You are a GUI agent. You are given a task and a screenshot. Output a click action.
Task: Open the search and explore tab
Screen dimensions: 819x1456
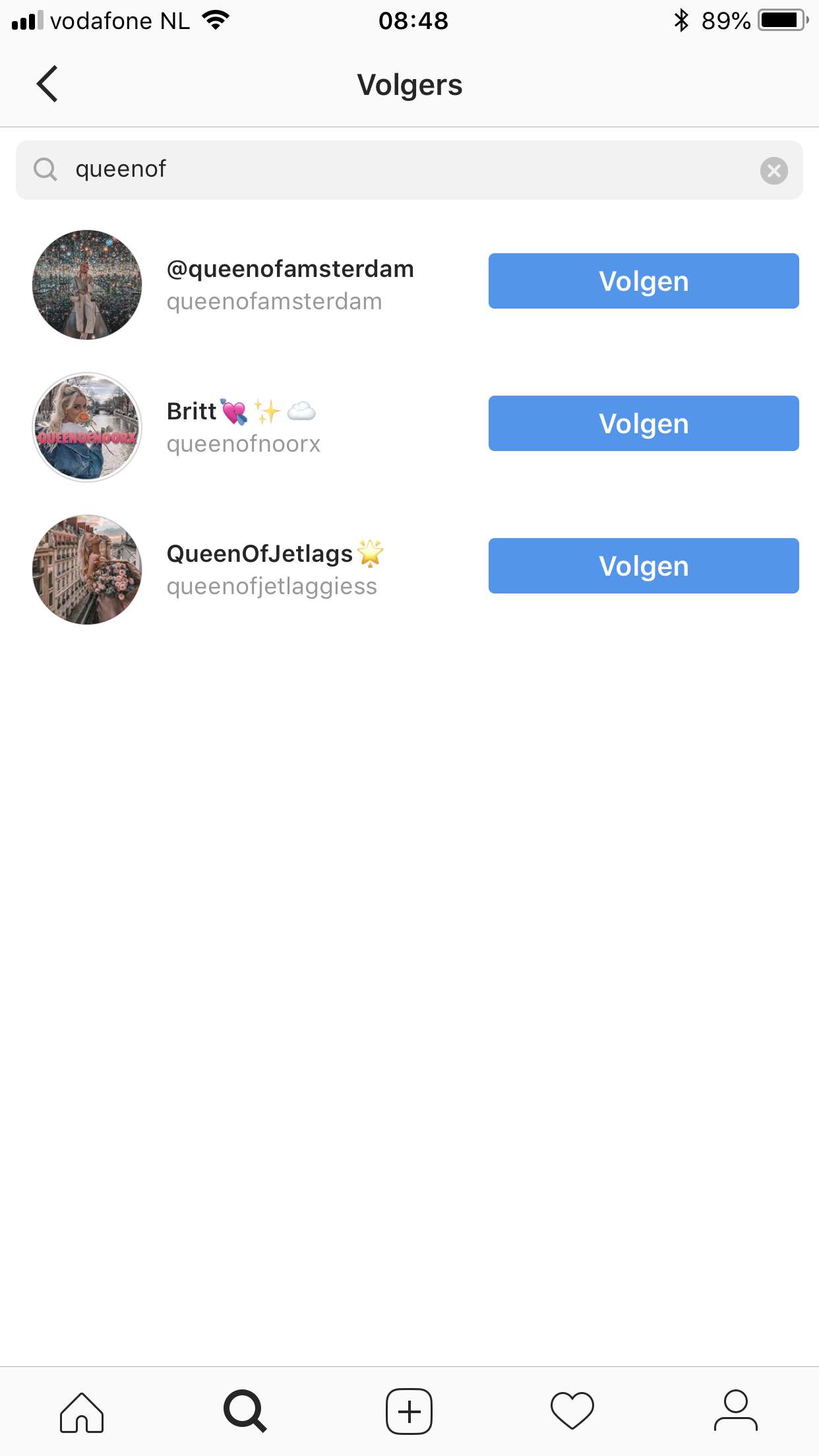245,1412
